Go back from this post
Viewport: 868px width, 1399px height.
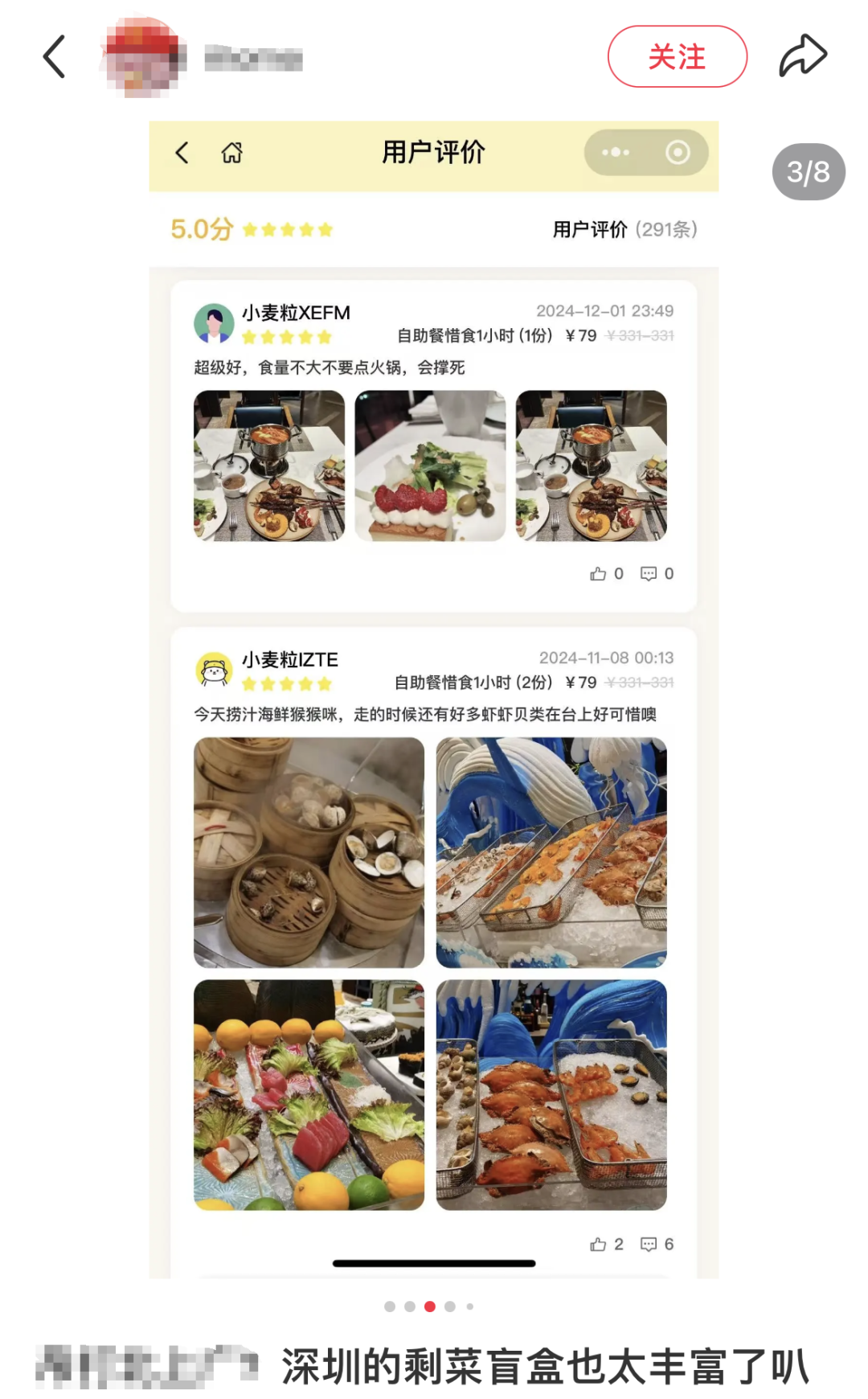(x=54, y=57)
